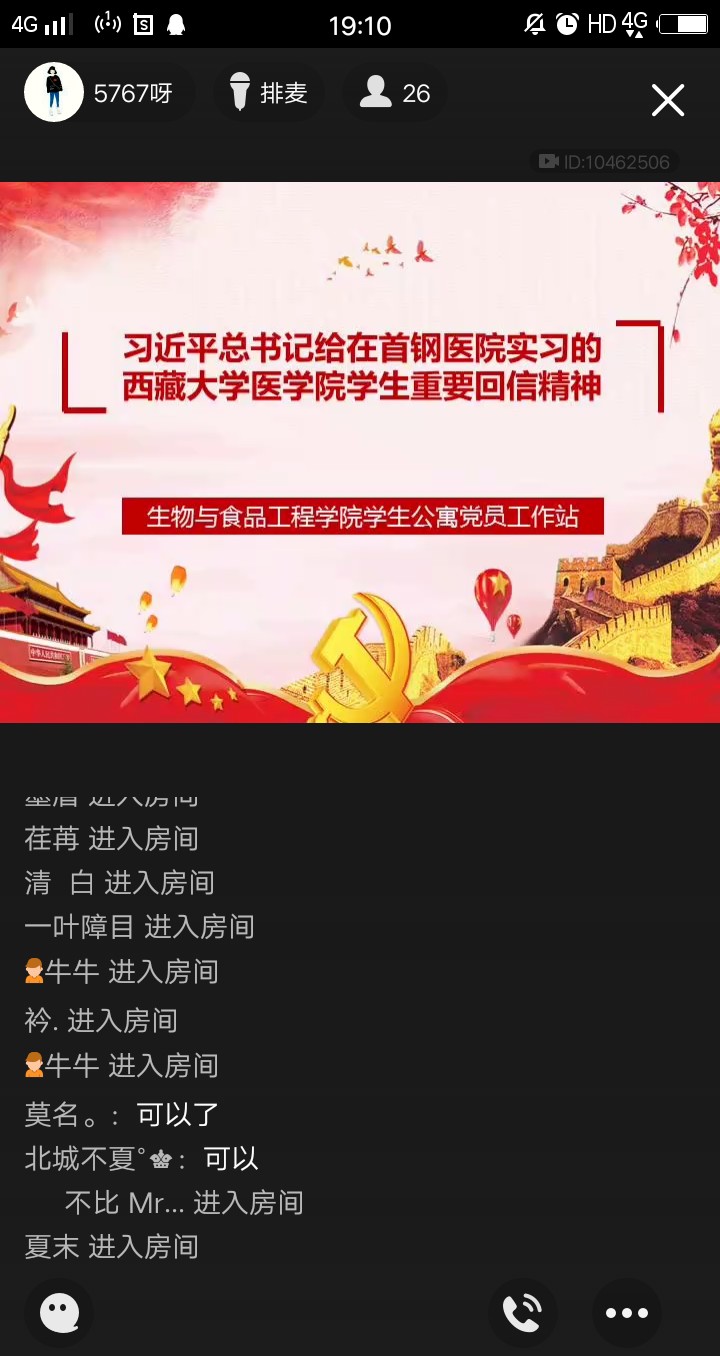Tap the mute notification icon in status bar

point(534,24)
